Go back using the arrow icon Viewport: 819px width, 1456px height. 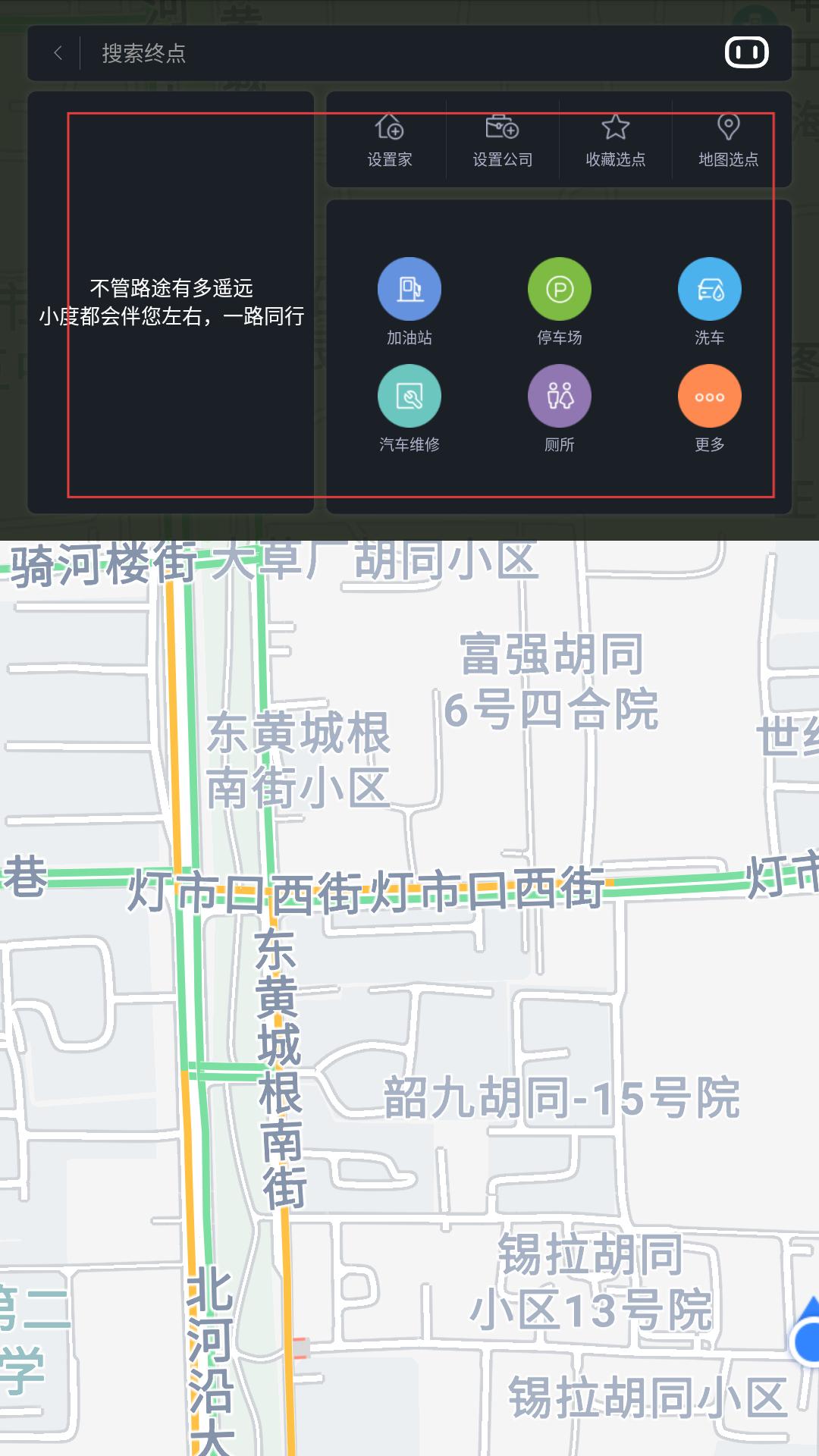click(x=58, y=53)
